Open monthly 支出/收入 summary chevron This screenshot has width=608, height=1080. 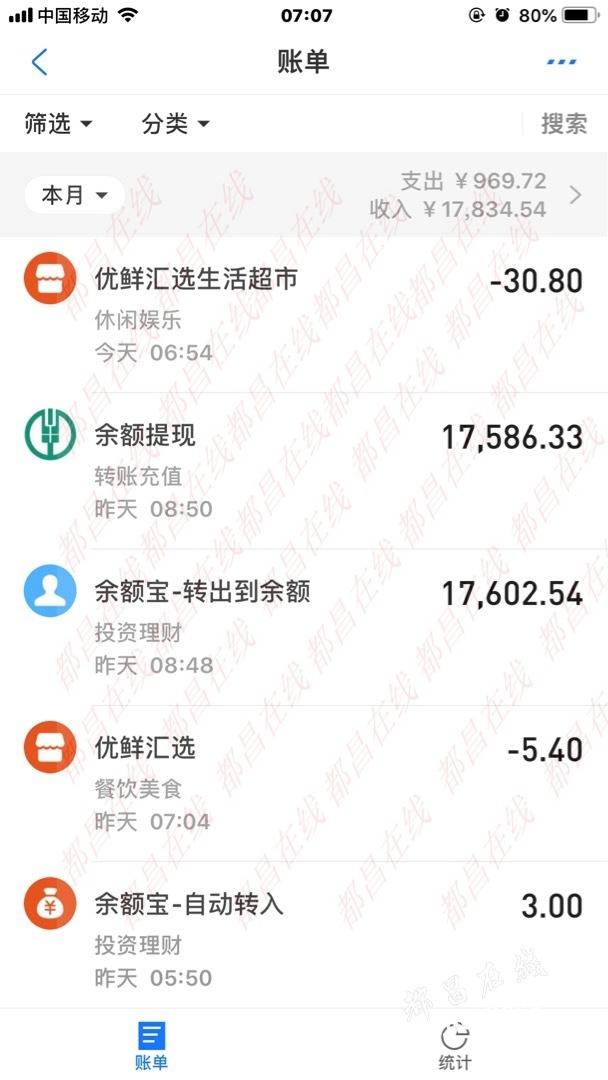point(575,196)
